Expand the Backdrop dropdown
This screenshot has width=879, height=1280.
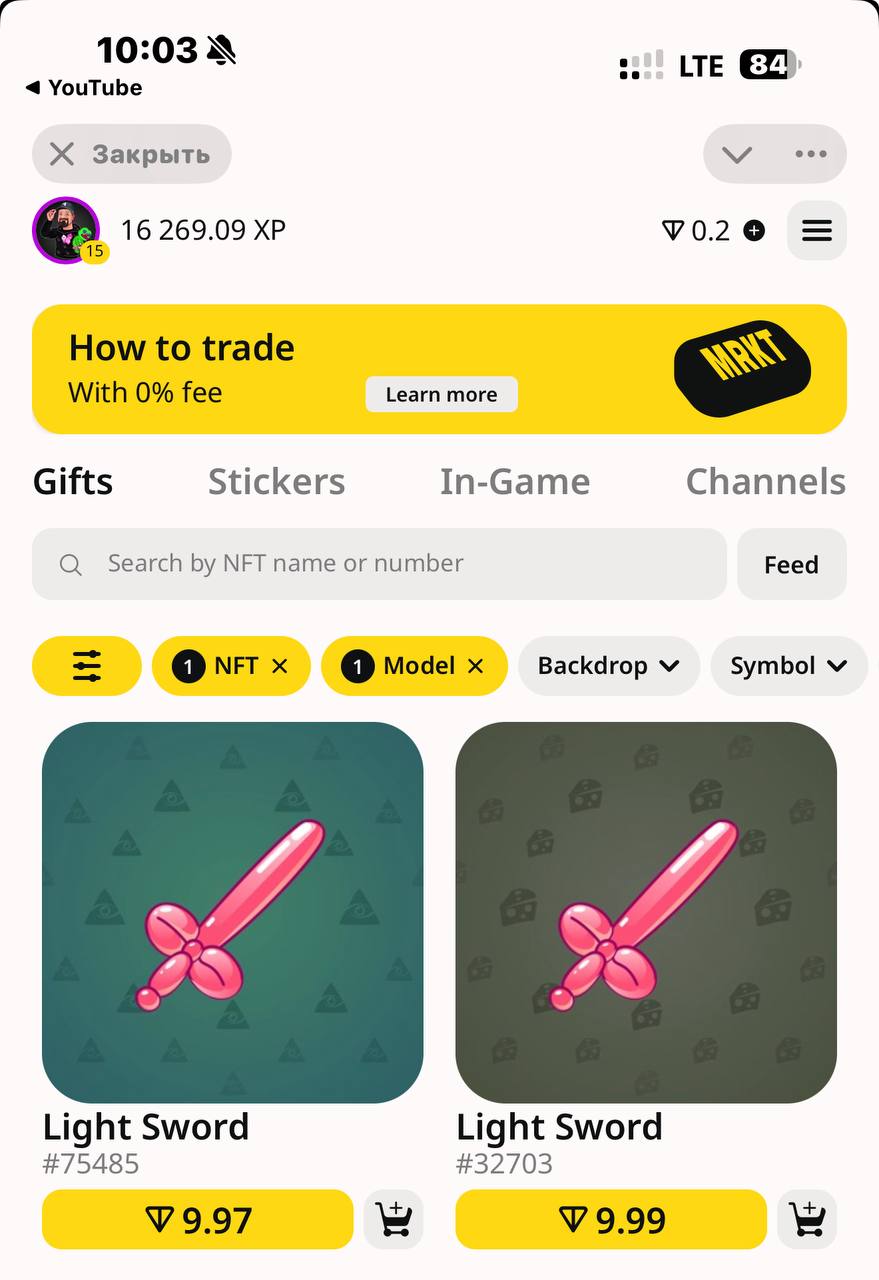[608, 666]
